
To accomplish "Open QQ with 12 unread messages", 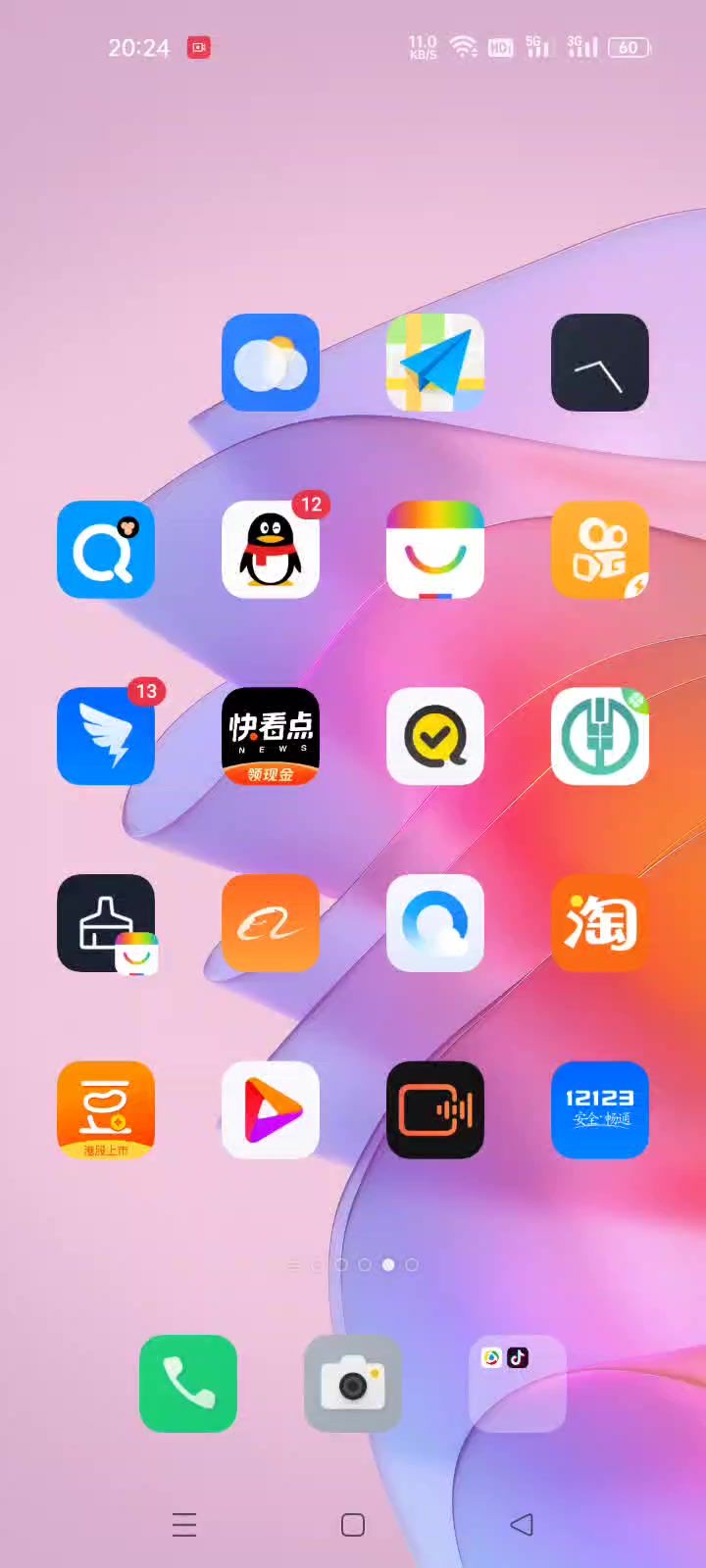I will tap(271, 550).
